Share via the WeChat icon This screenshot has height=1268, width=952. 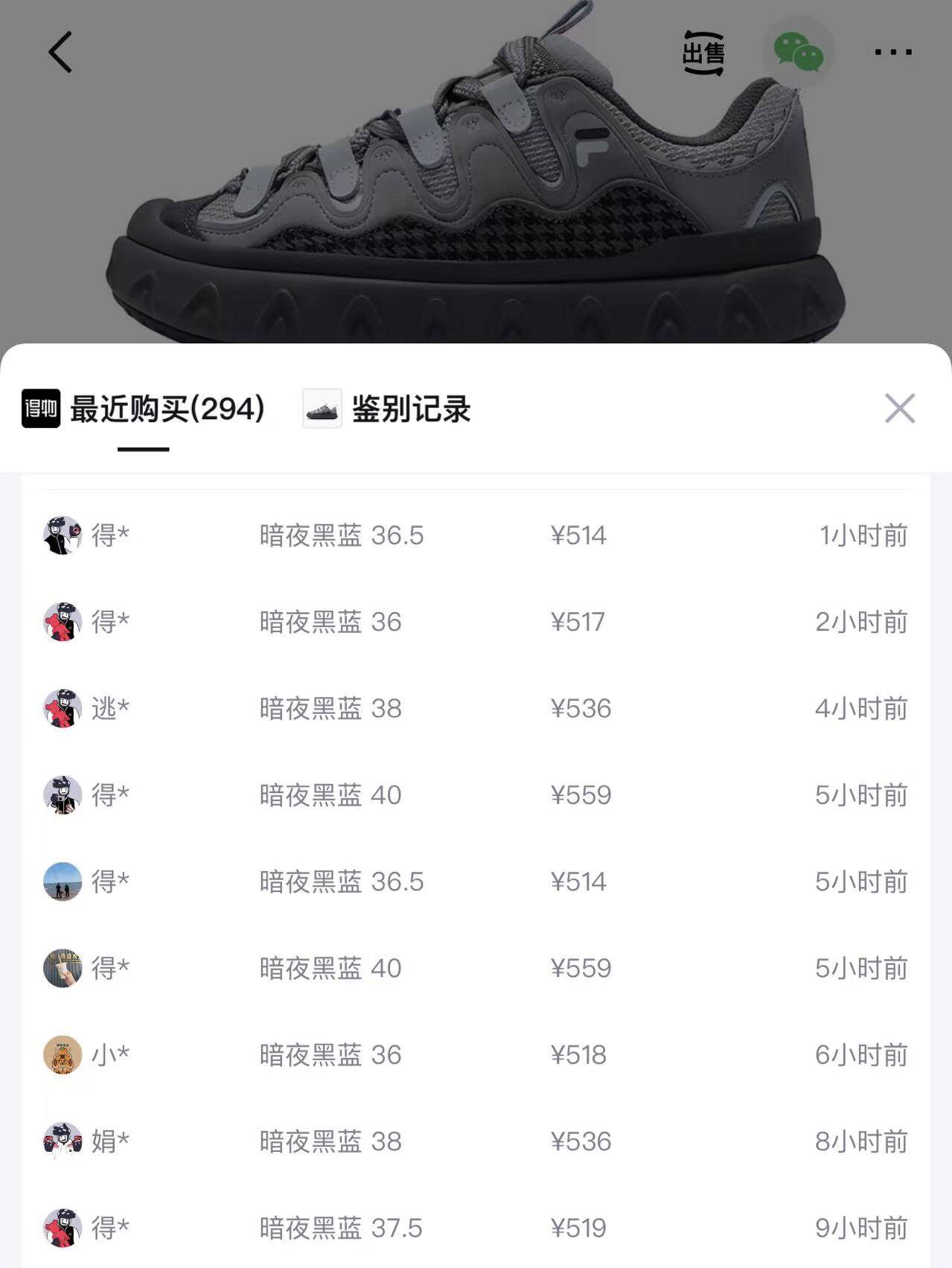tap(798, 52)
